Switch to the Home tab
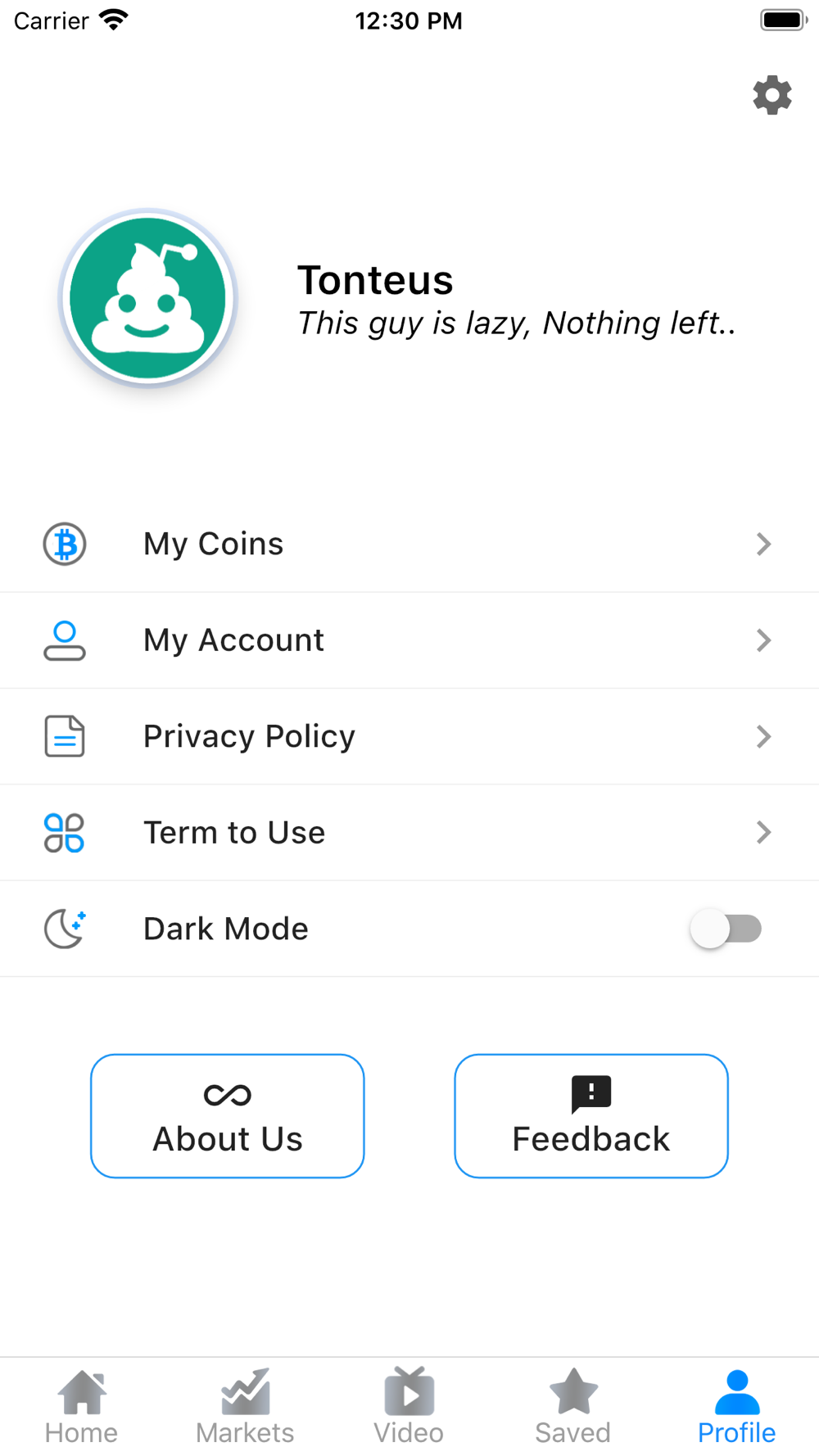Screen dimensions: 819x1456 point(82,1407)
